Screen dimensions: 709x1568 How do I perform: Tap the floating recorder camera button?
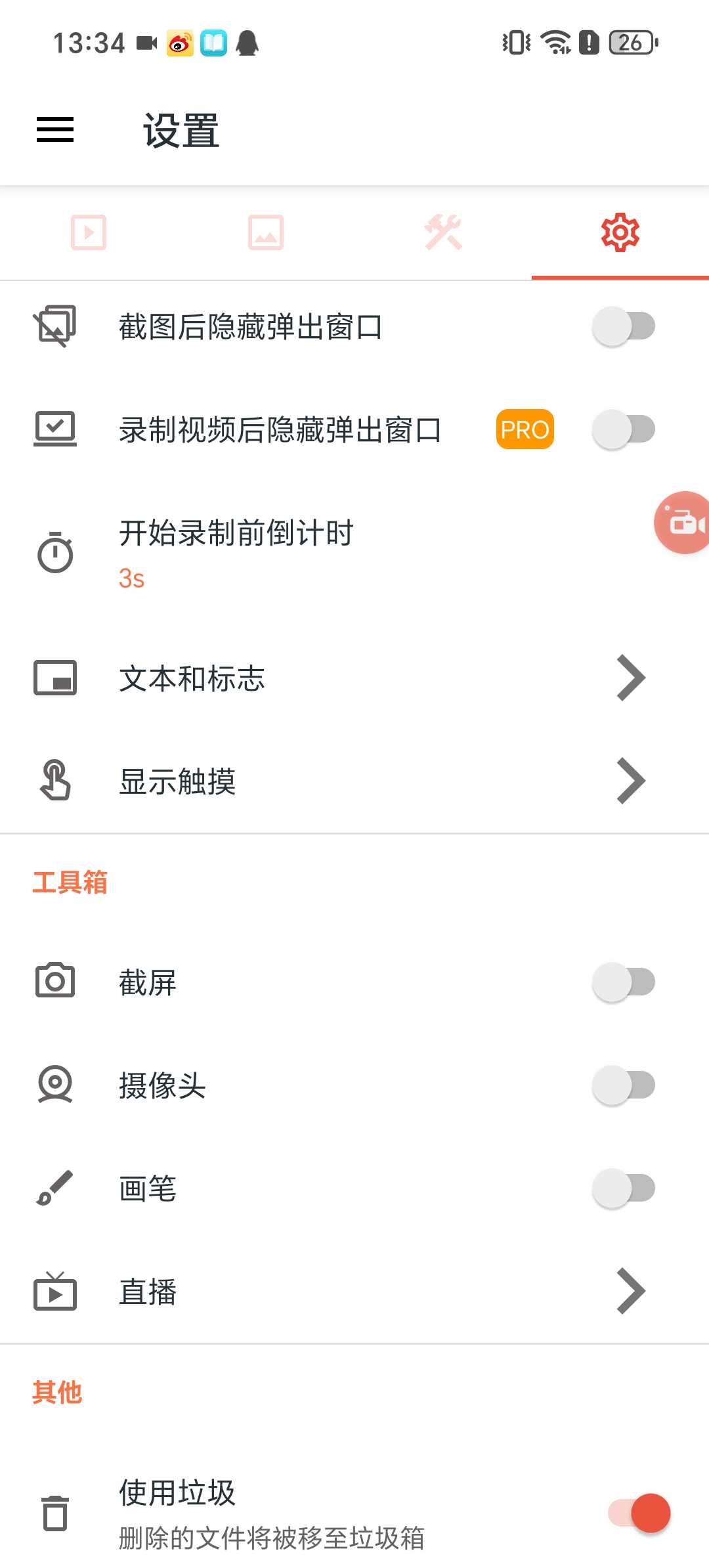[683, 523]
